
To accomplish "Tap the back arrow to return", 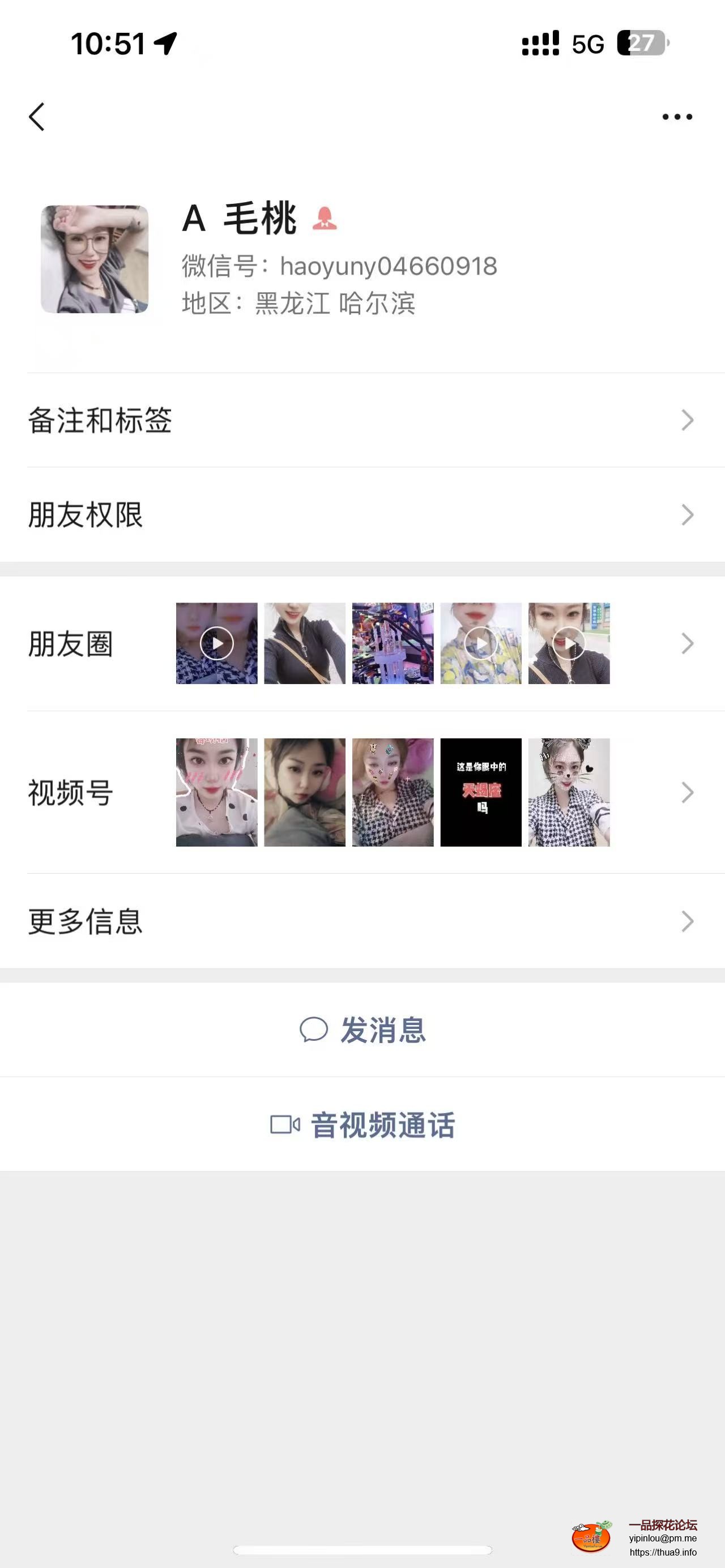I will point(36,117).
